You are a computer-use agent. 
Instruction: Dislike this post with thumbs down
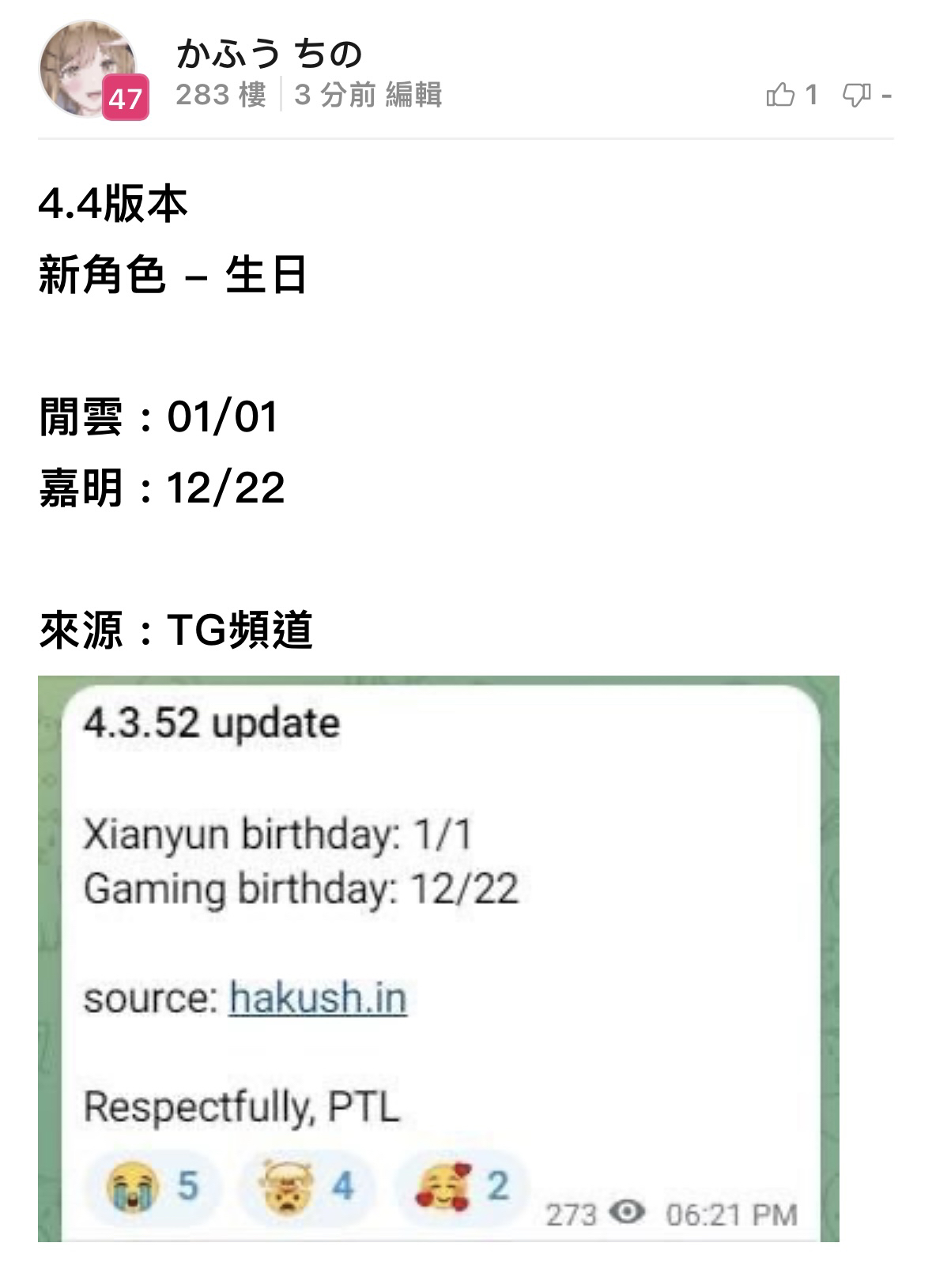(x=856, y=96)
